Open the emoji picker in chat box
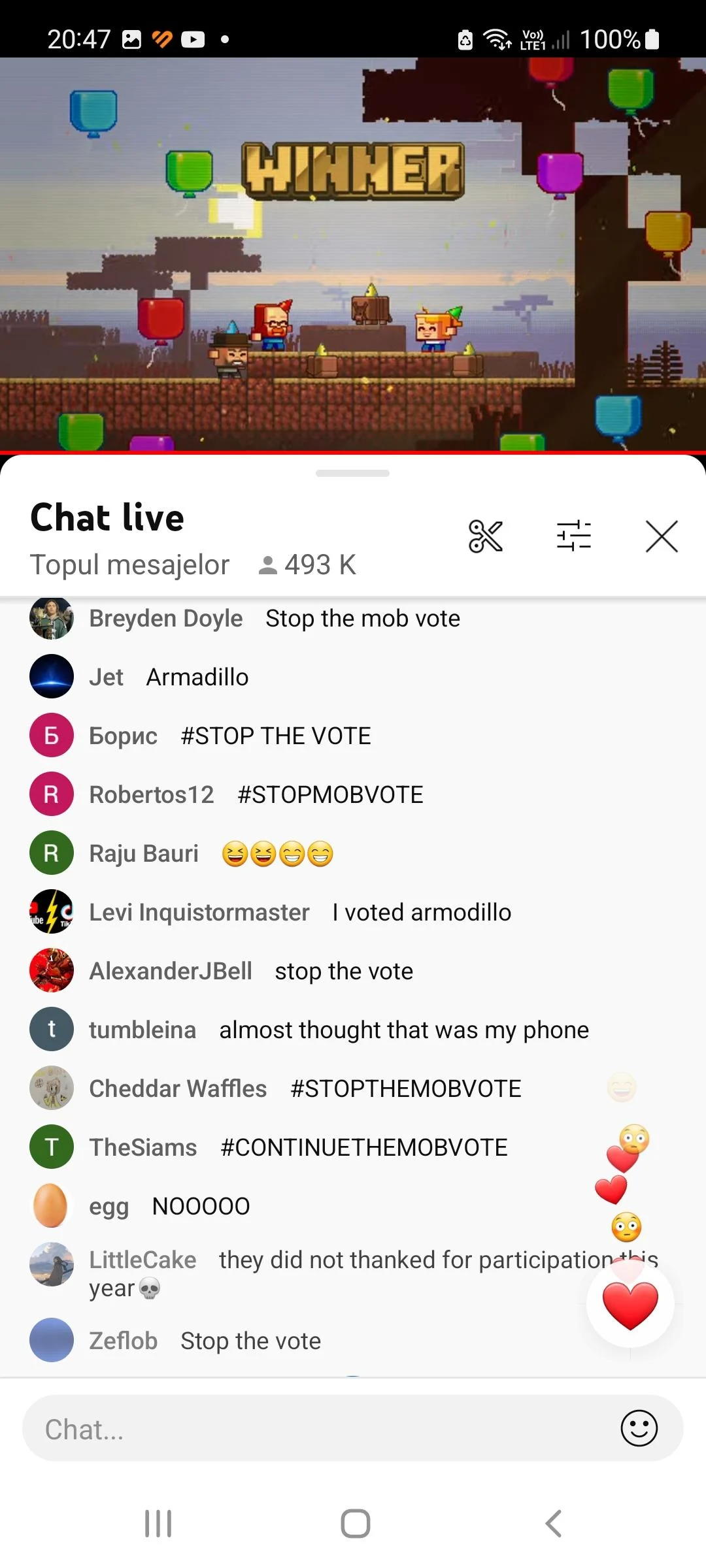 639,1428
